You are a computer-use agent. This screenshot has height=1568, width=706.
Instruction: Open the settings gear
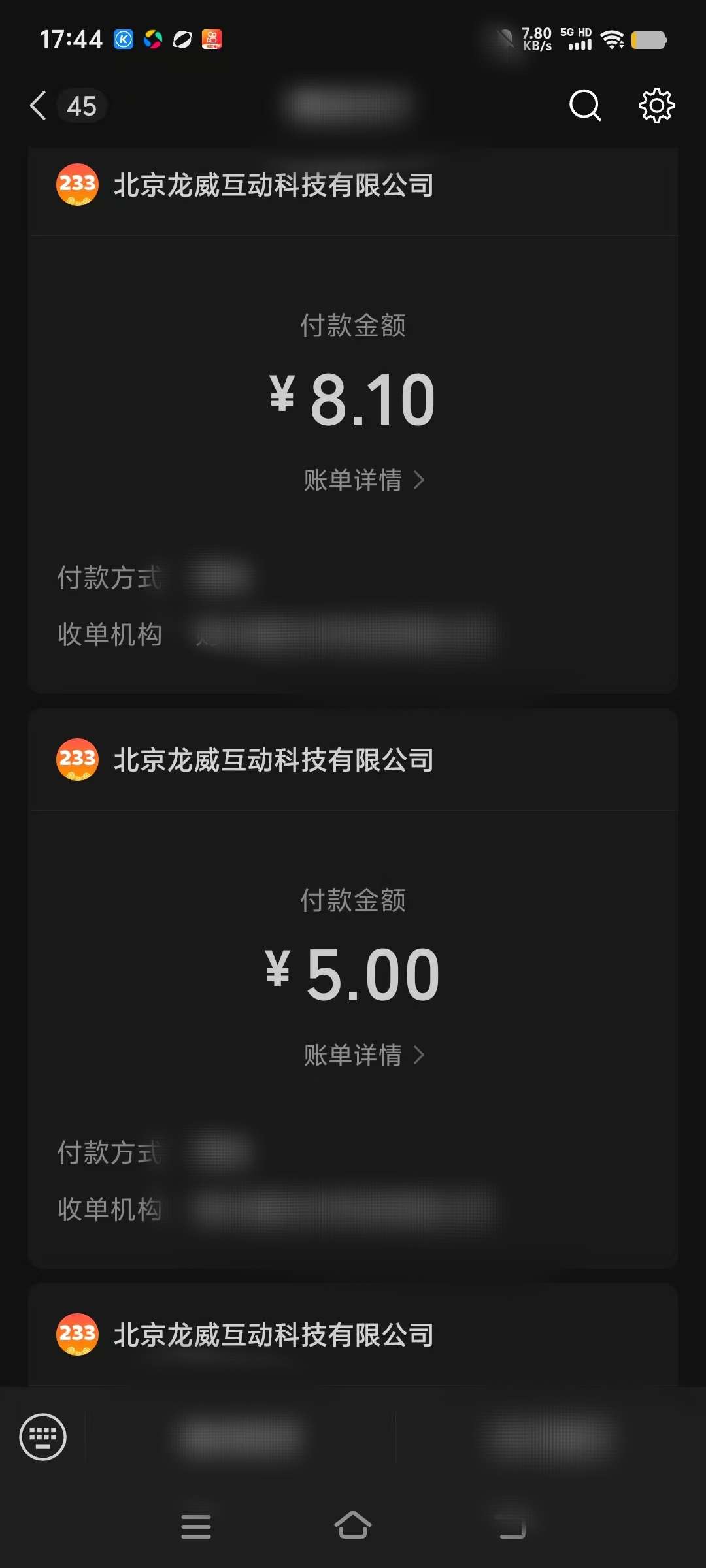656,106
